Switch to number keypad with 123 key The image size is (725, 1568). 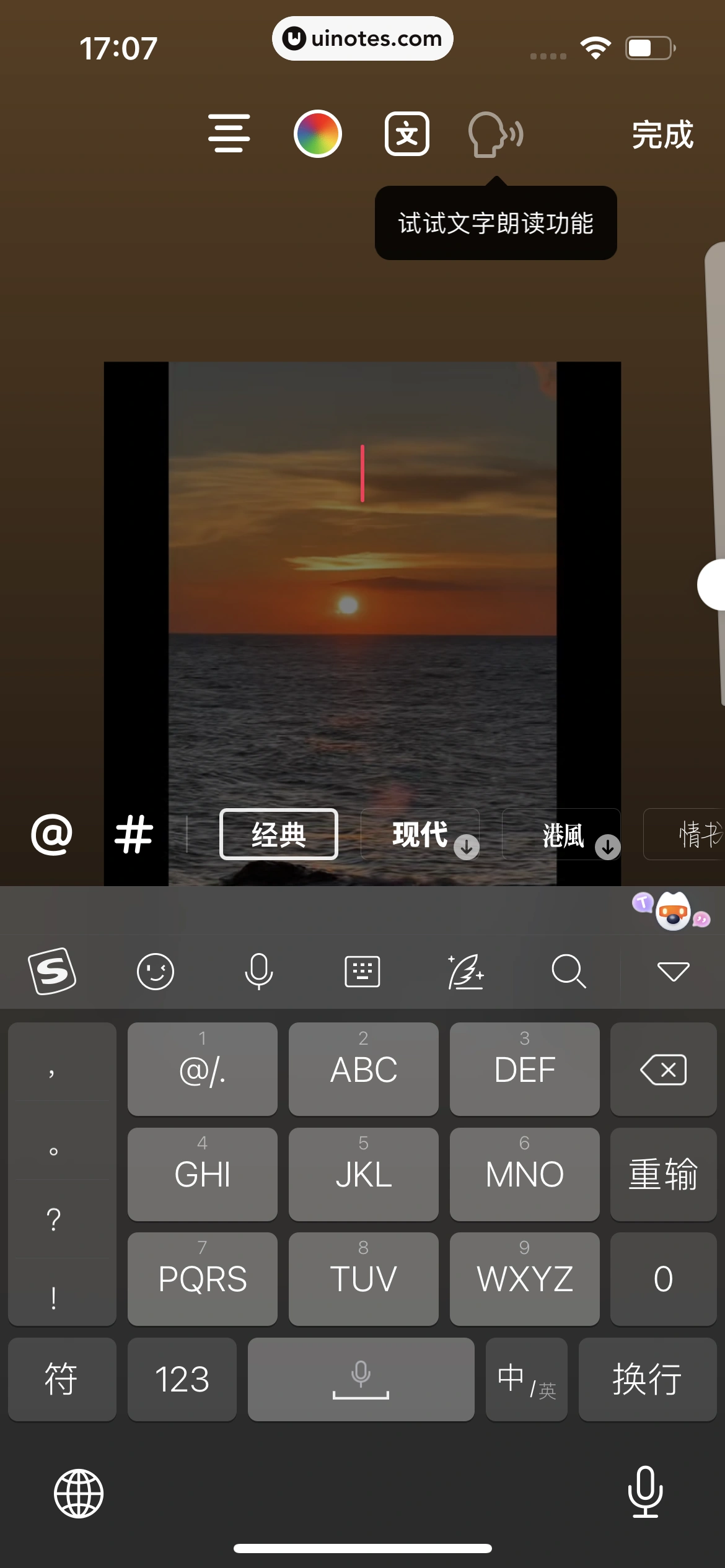[x=182, y=1379]
